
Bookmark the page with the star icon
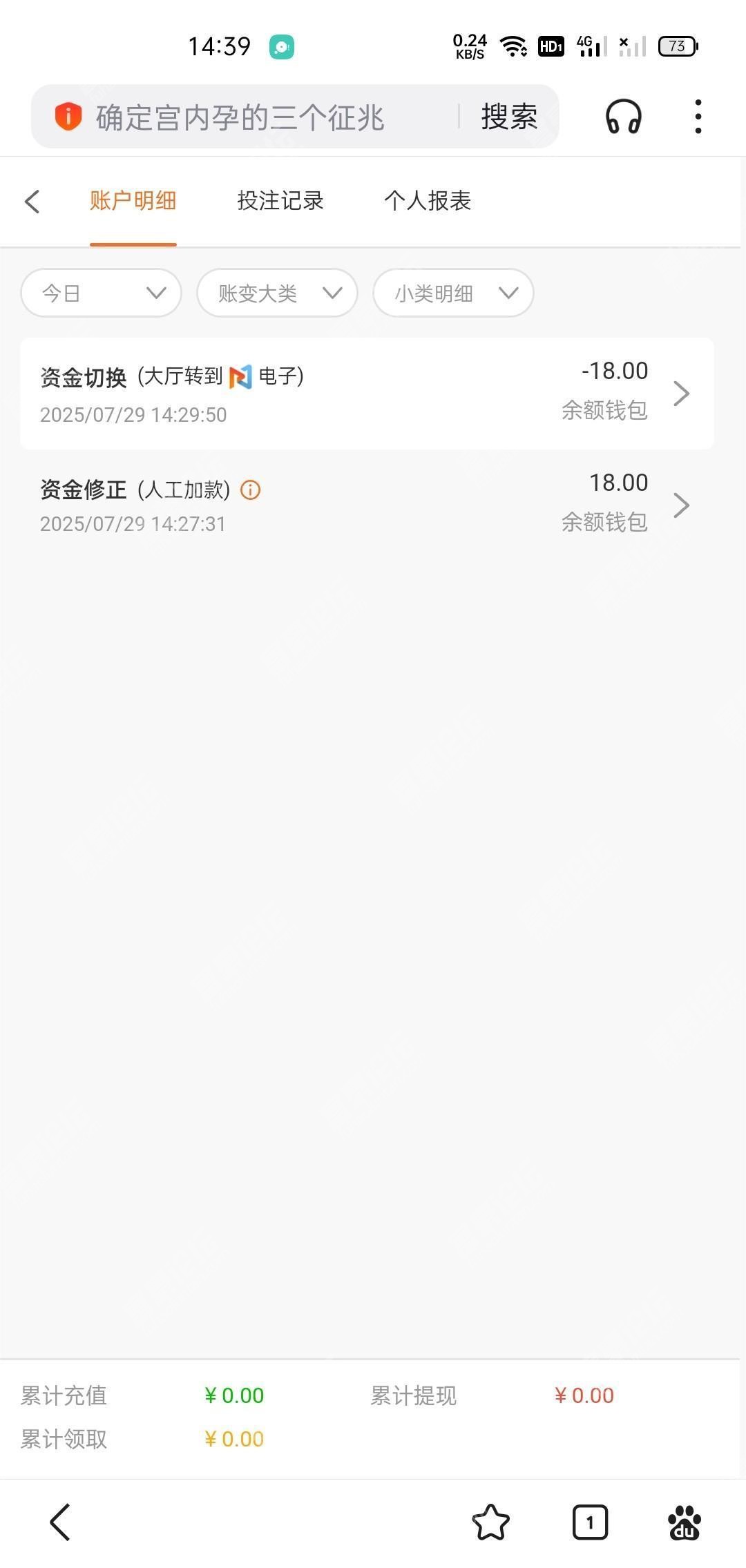(x=490, y=1522)
